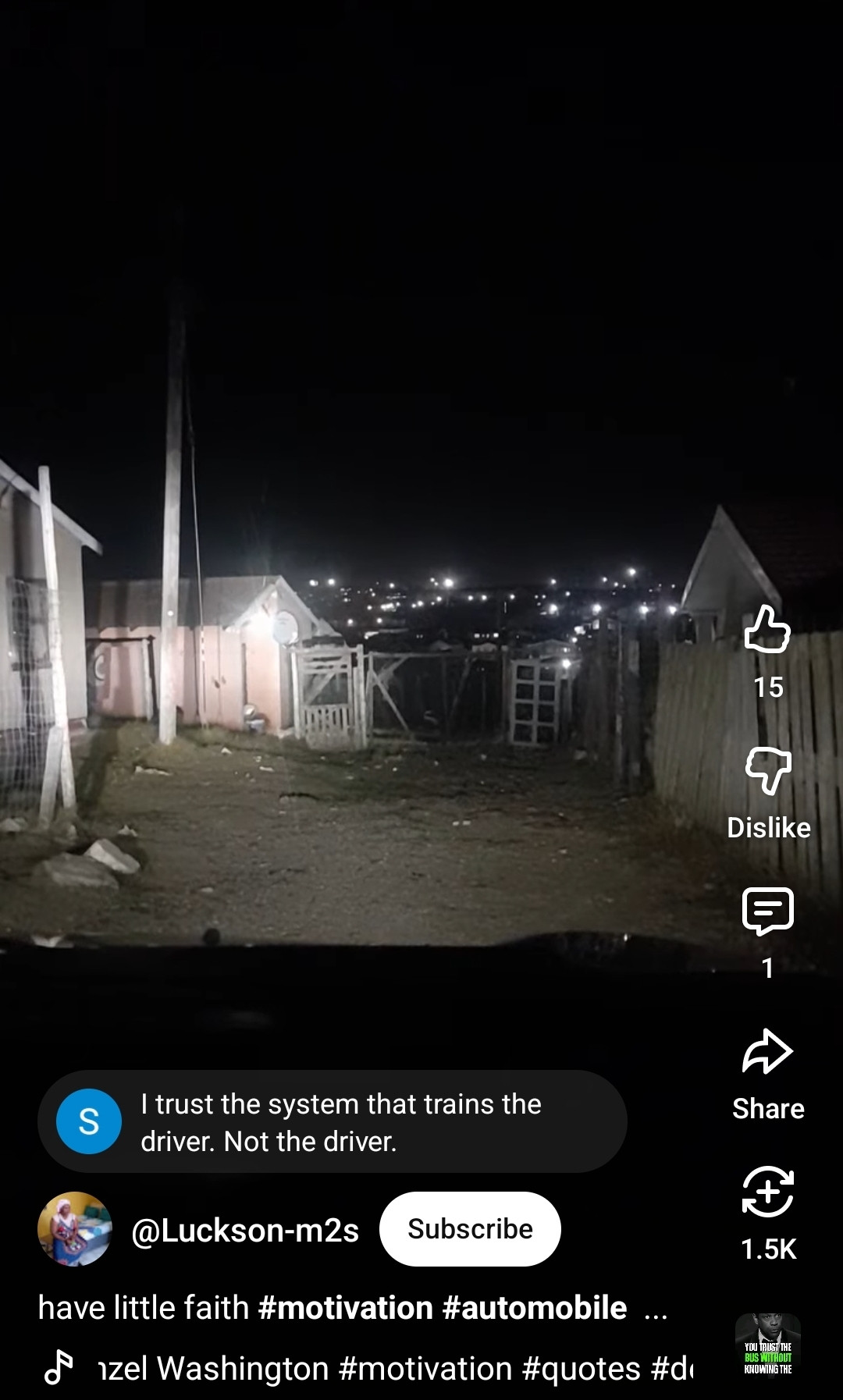Open the sound thumbnail at the corner

coord(767,1345)
